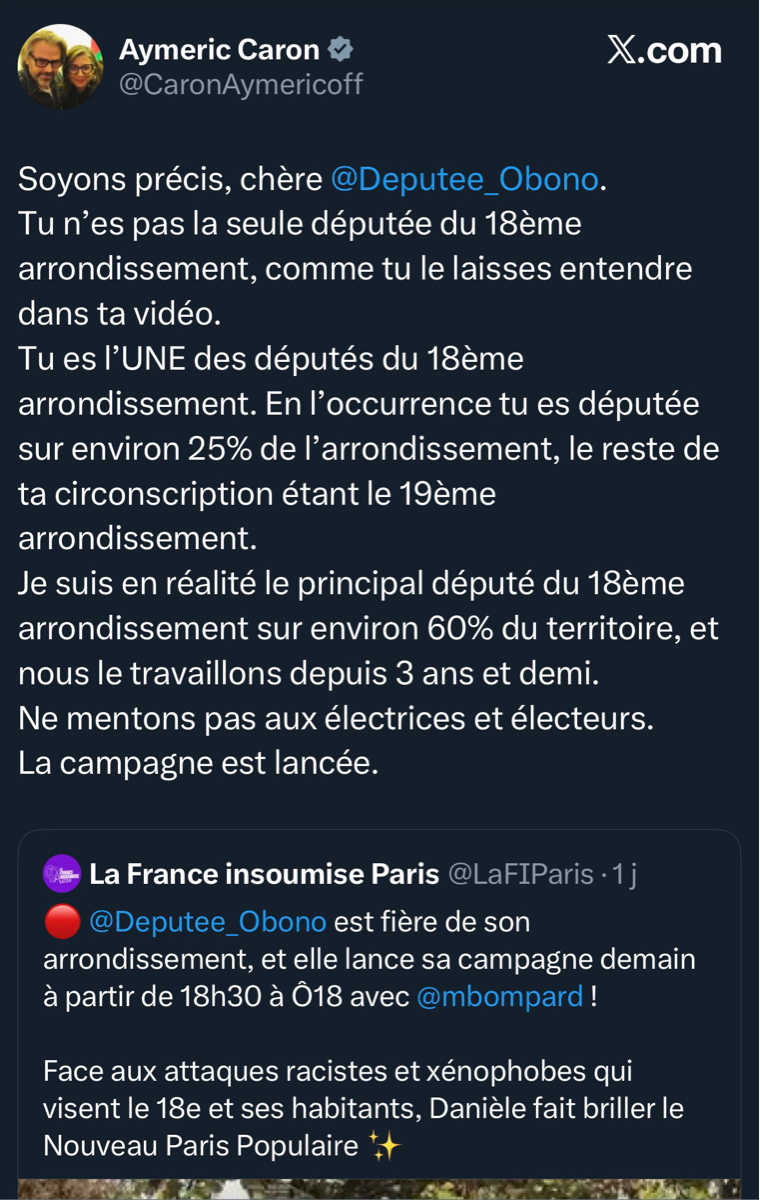
Task: Open the @CaronAymericoff profile handle
Action: 240,85
